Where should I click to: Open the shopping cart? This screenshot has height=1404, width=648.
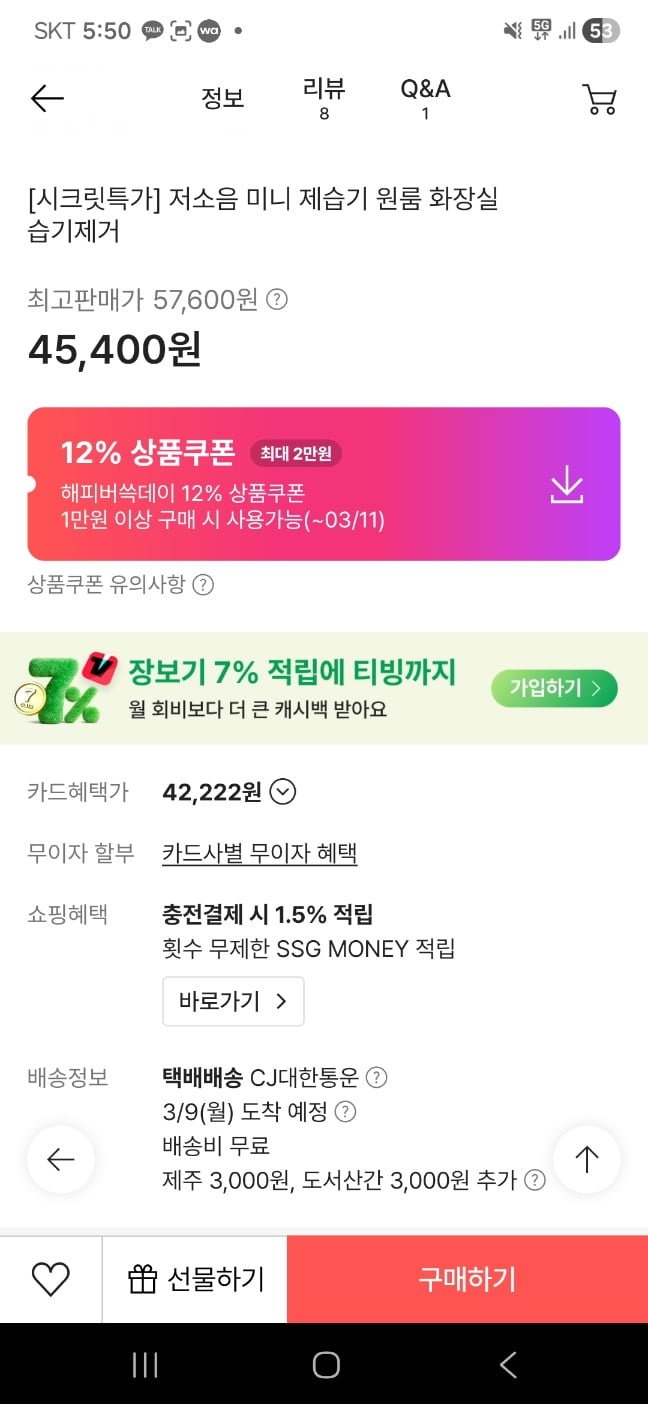click(599, 99)
